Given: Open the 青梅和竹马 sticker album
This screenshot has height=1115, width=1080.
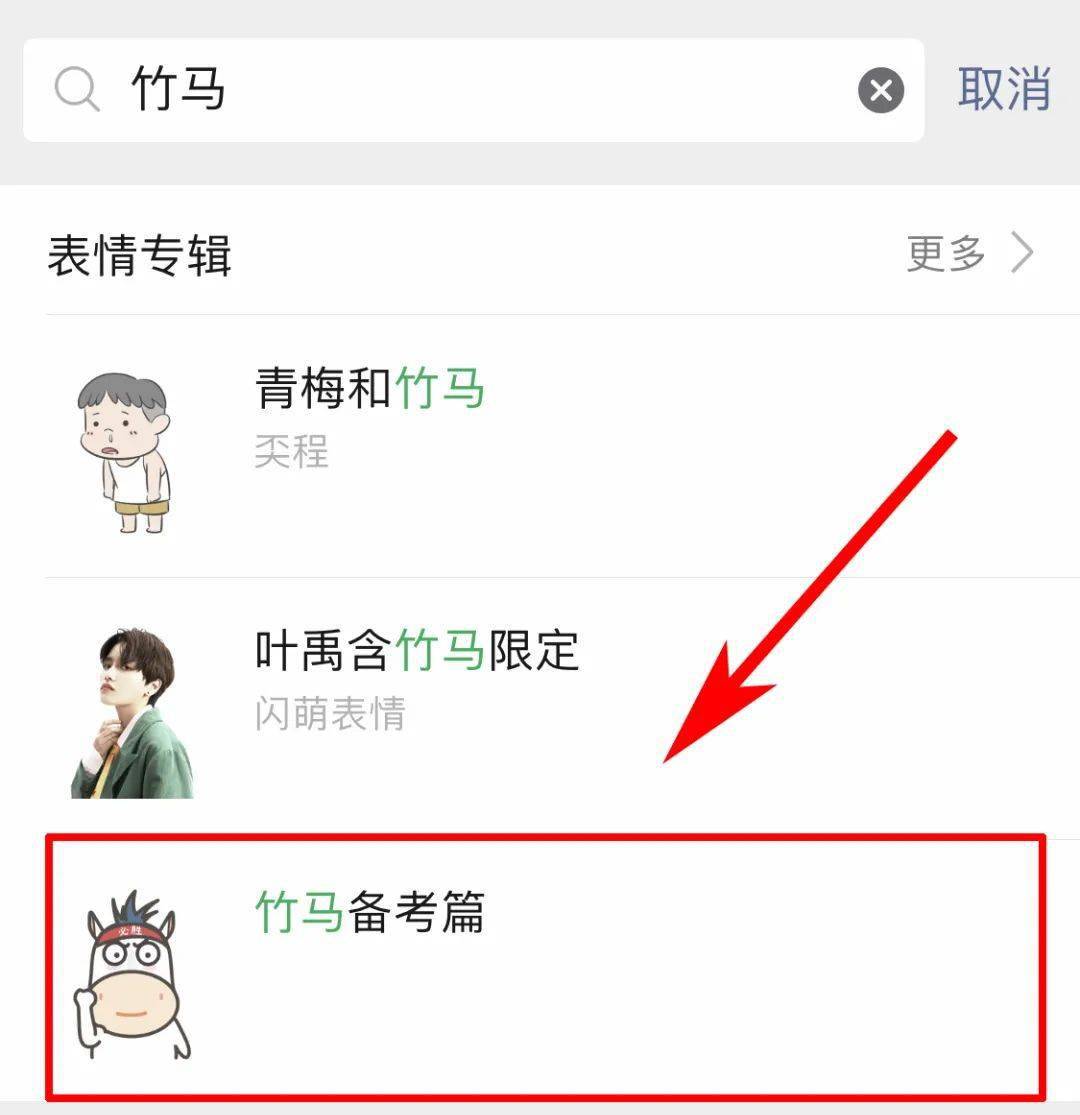Looking at the screenshot, I should point(540,446).
